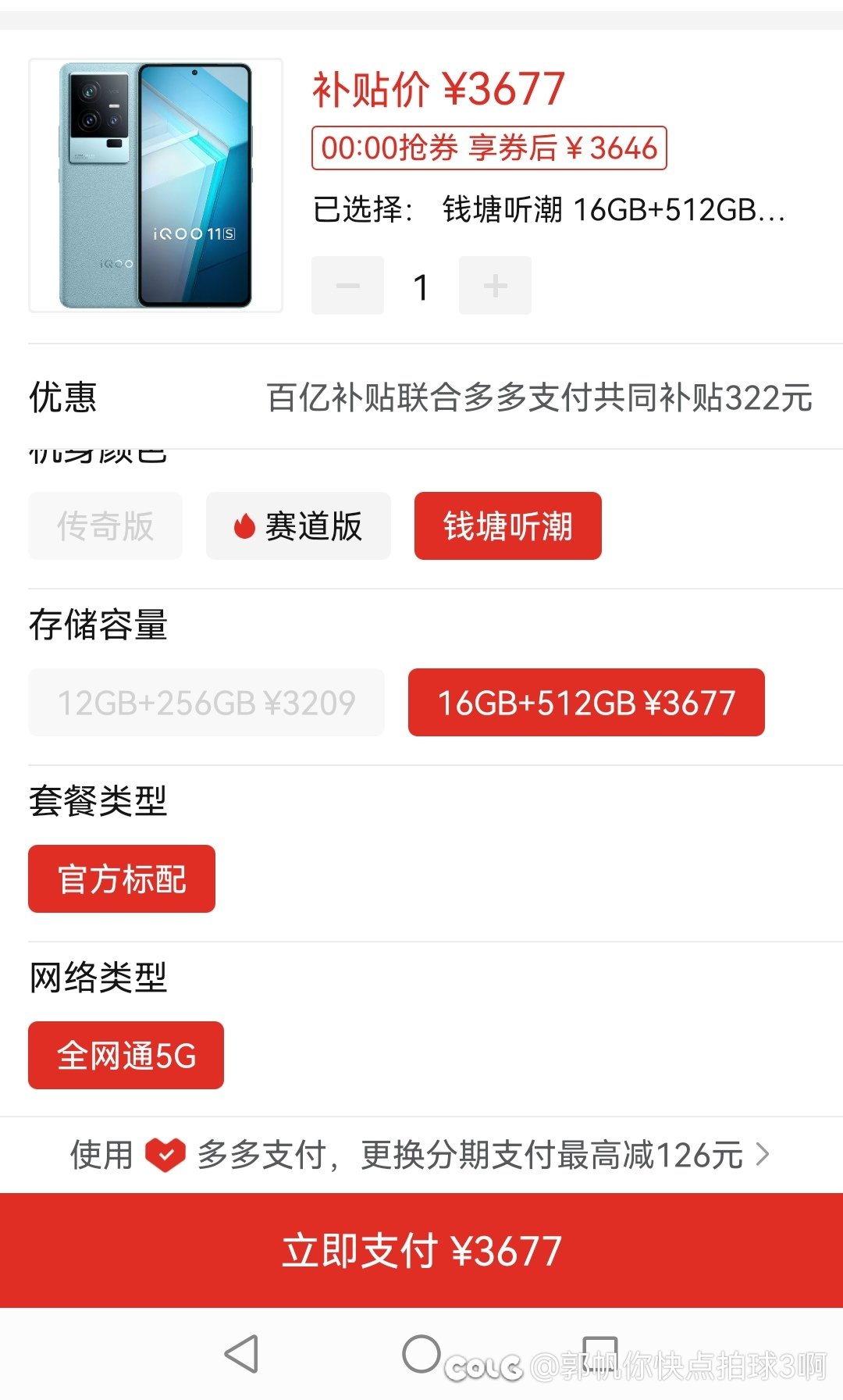Screen dimensions: 843x1400
Task: Go back with the system back button
Action: 241,1353
